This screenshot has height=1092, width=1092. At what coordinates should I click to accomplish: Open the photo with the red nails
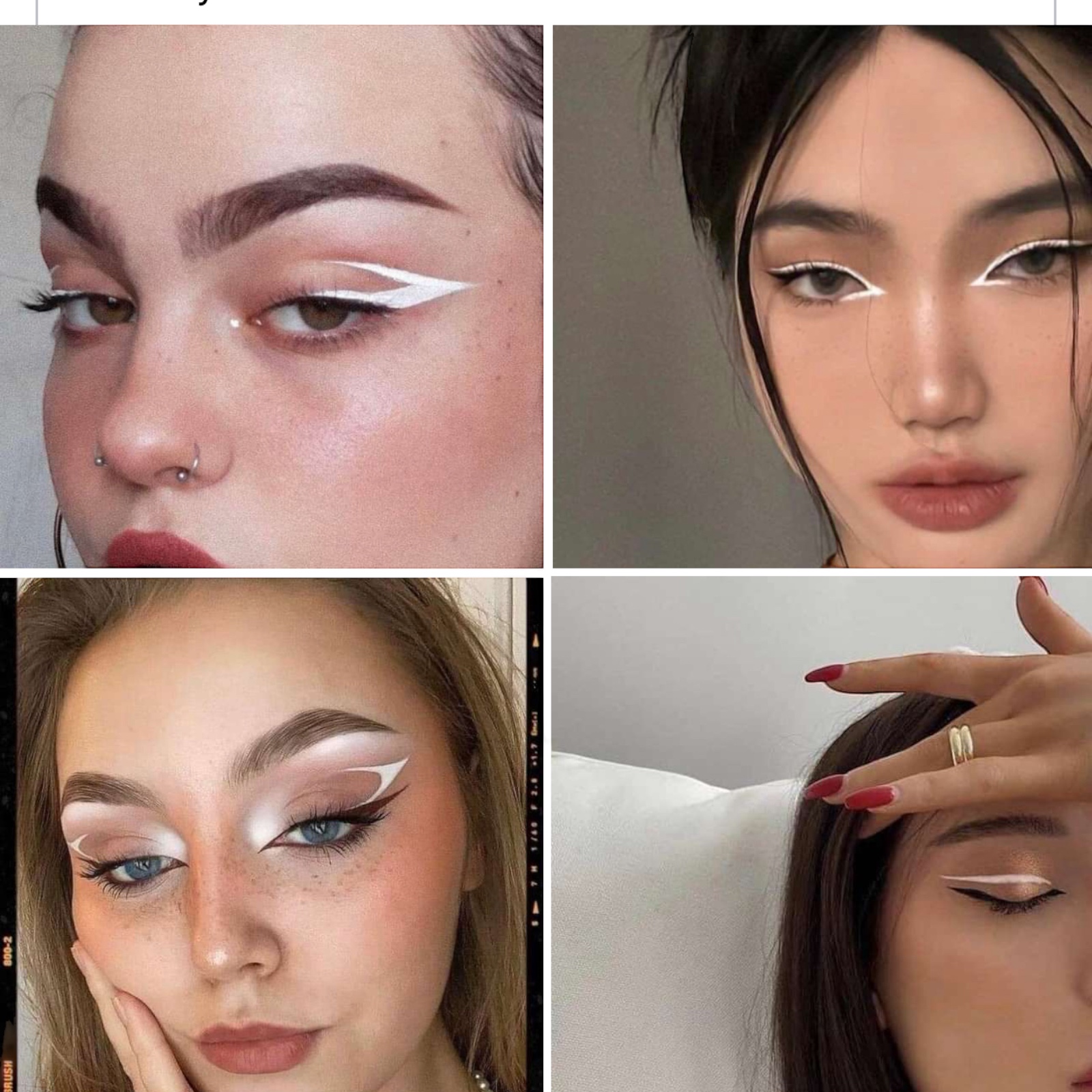822,834
